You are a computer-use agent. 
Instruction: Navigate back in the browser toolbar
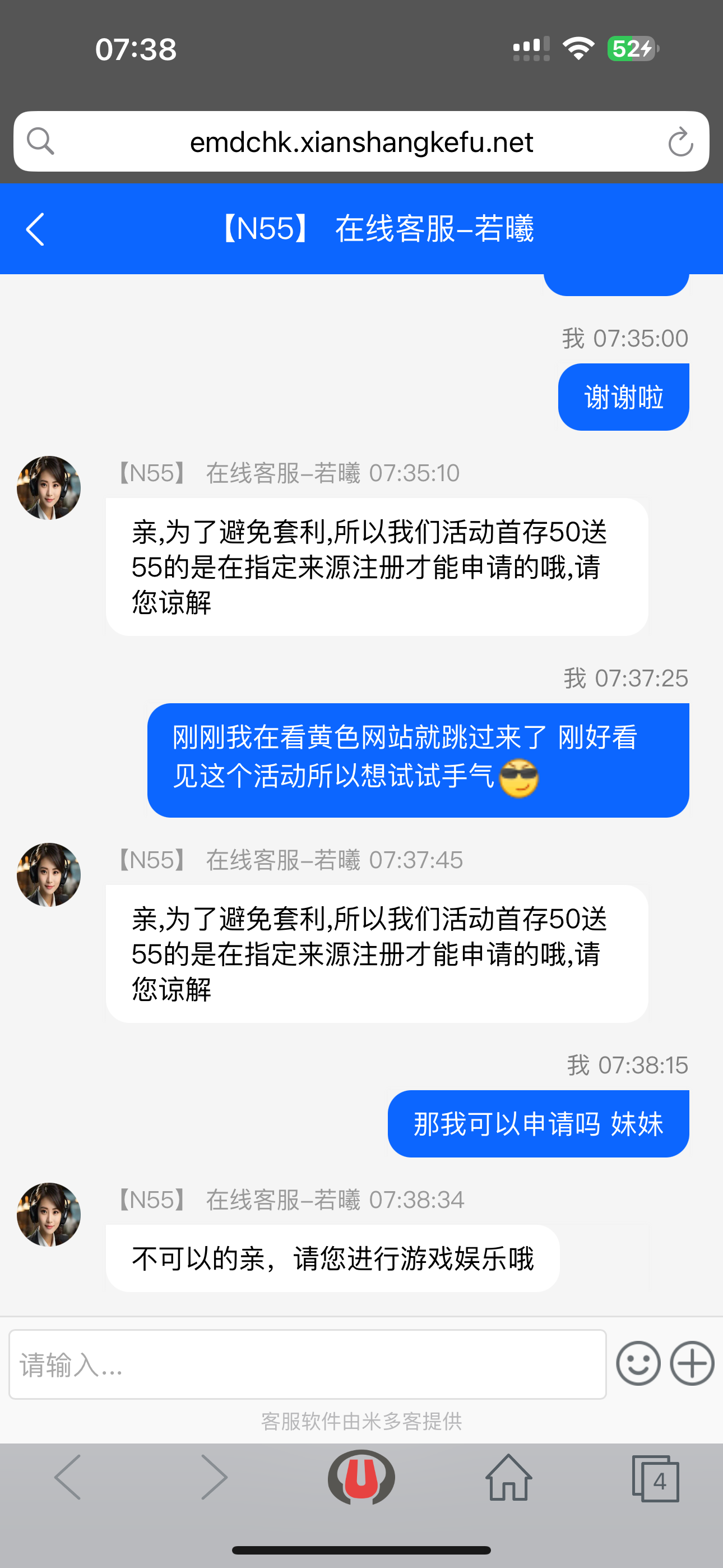(x=68, y=1477)
